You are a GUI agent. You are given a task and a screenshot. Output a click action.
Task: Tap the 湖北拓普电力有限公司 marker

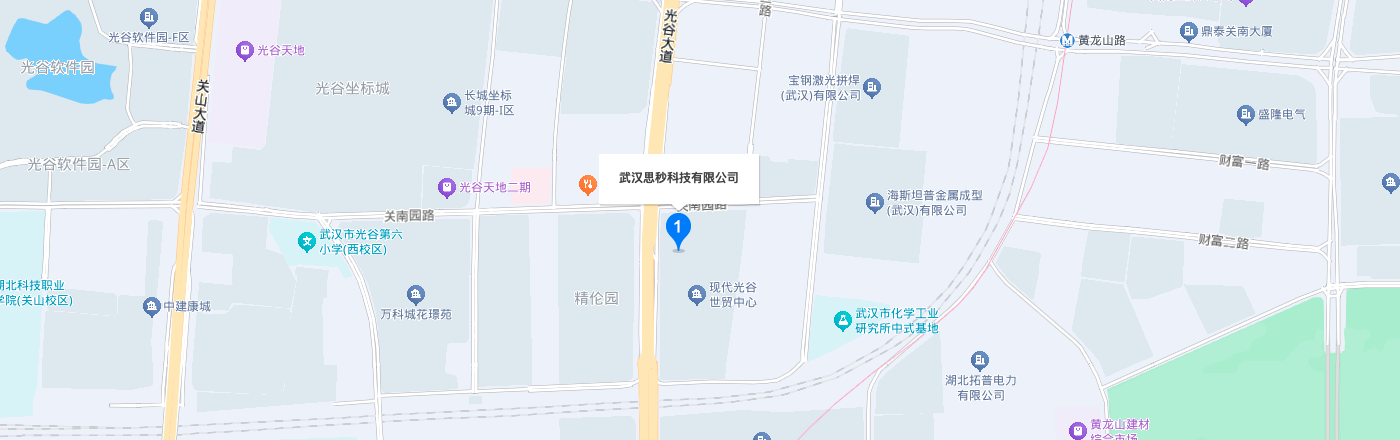[980, 360]
